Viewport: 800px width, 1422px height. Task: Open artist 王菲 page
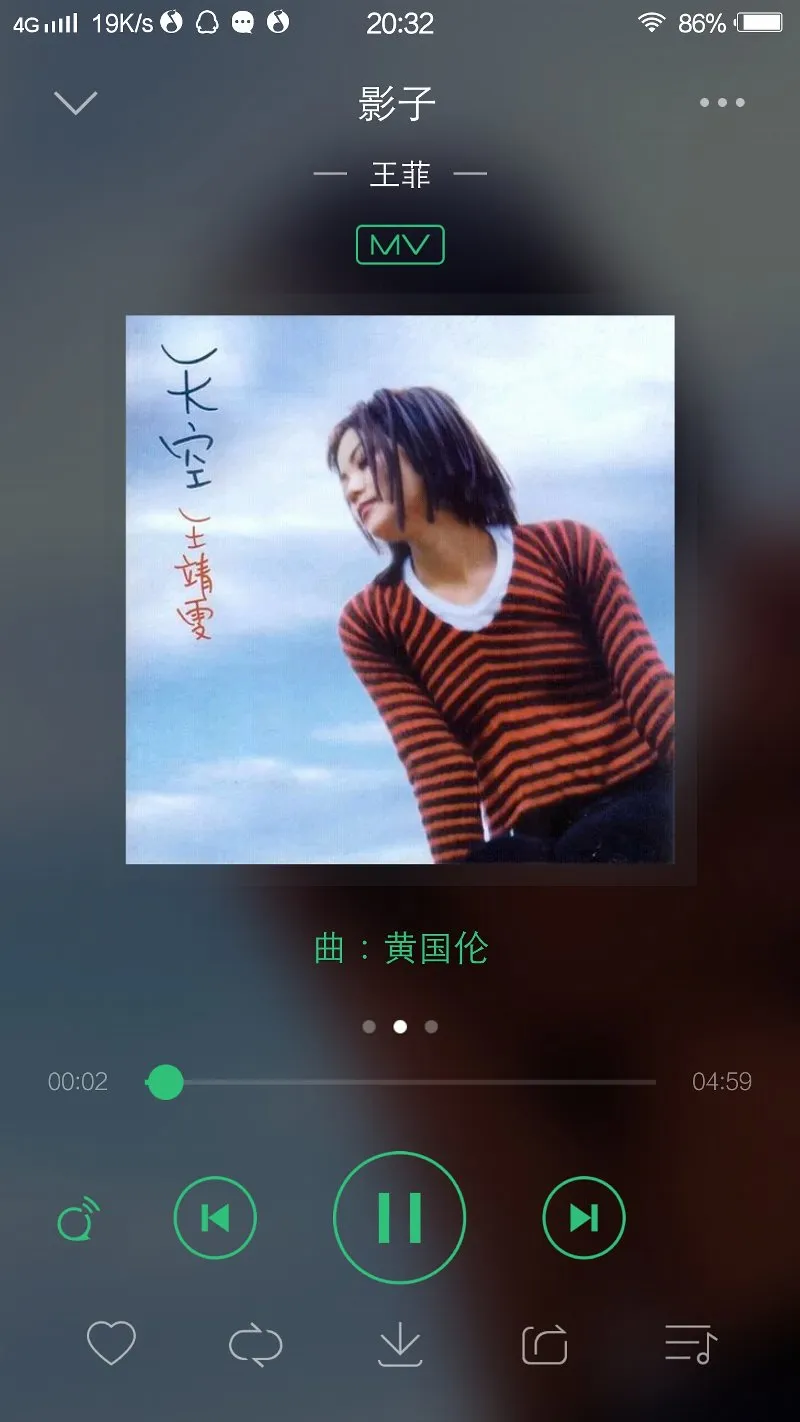tap(400, 175)
